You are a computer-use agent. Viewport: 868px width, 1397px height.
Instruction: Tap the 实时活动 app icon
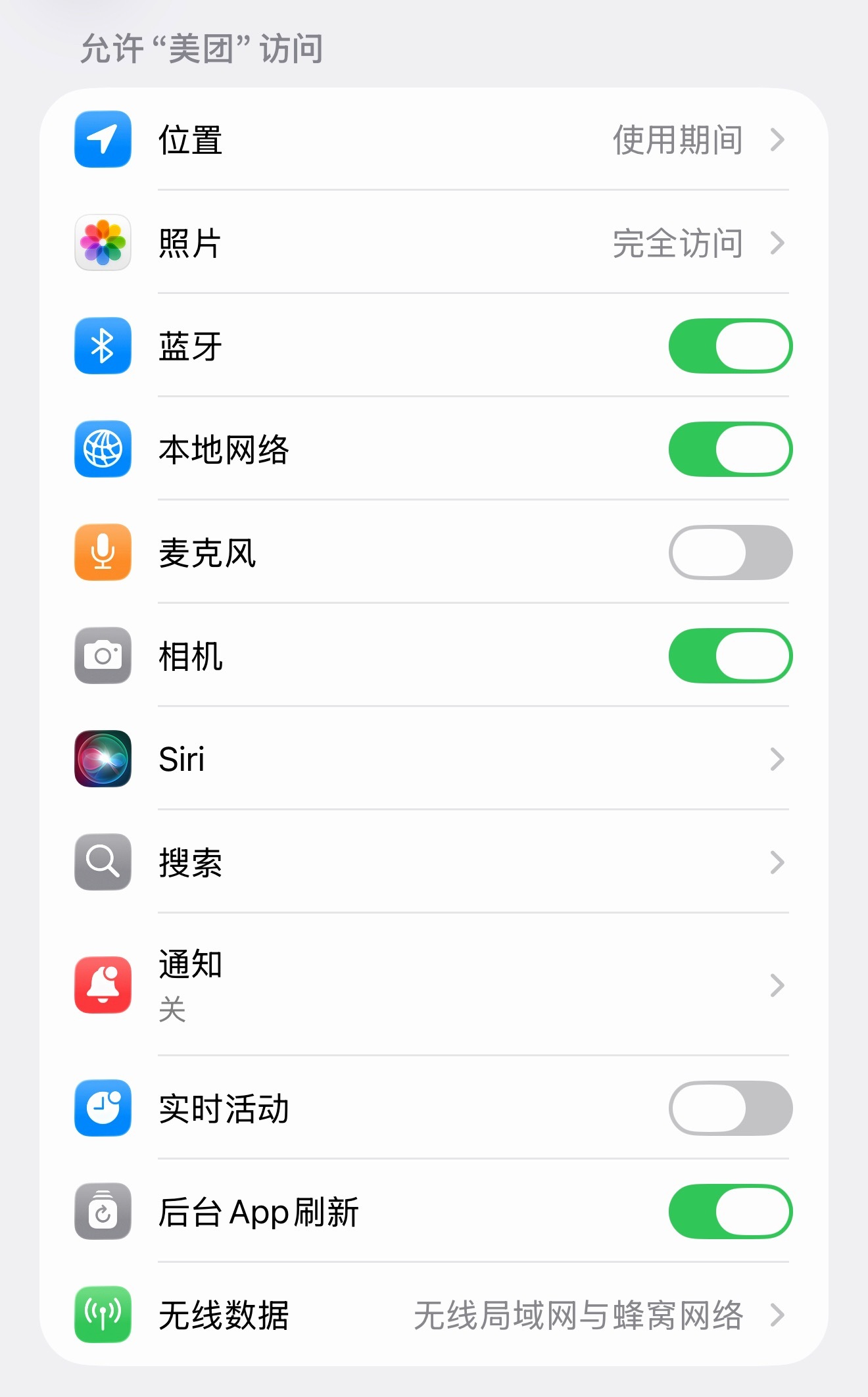[x=102, y=1107]
